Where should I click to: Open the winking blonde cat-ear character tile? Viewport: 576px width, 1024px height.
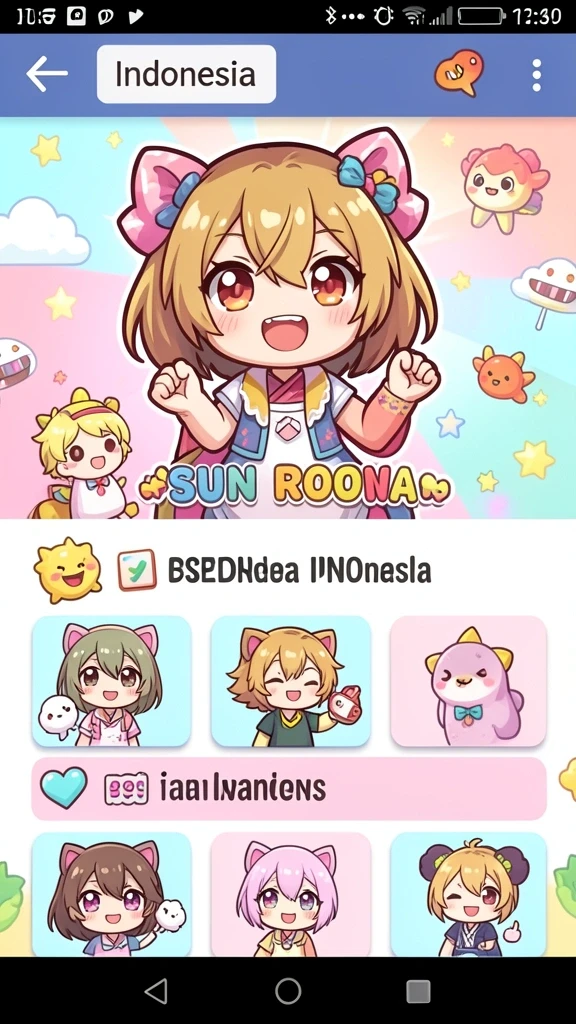(x=291, y=681)
